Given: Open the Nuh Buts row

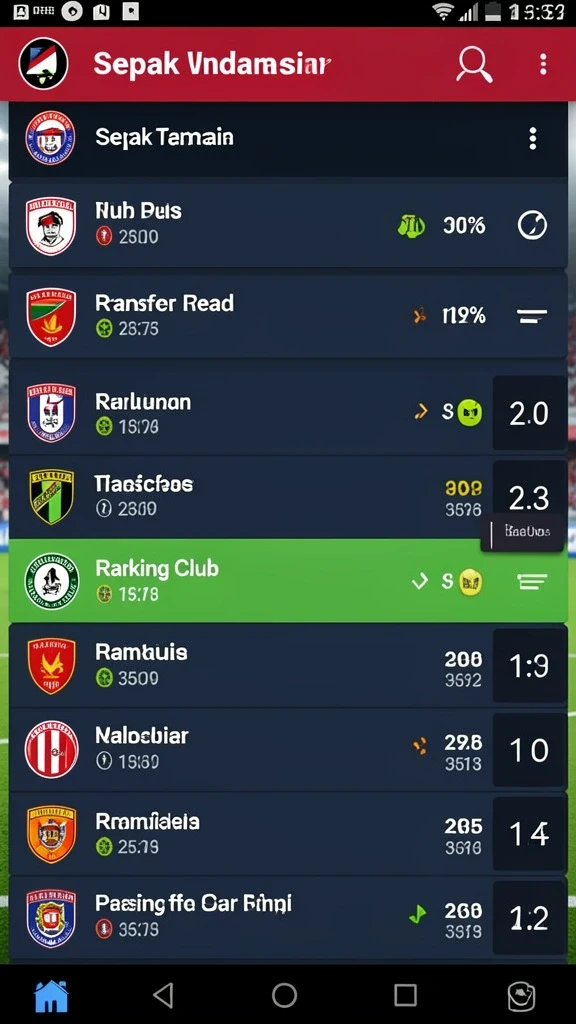Looking at the screenshot, I should click(x=288, y=225).
